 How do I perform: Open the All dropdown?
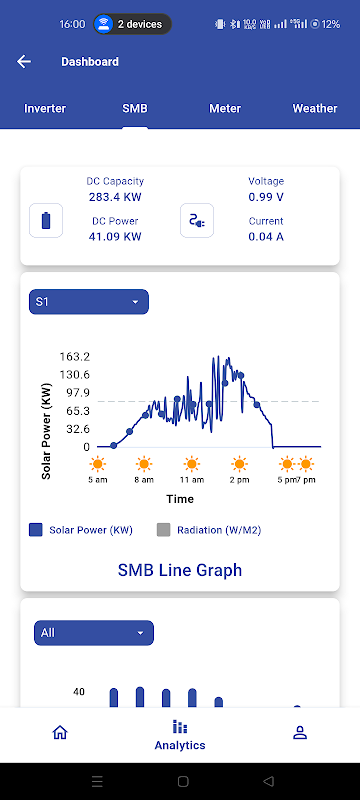pos(94,633)
